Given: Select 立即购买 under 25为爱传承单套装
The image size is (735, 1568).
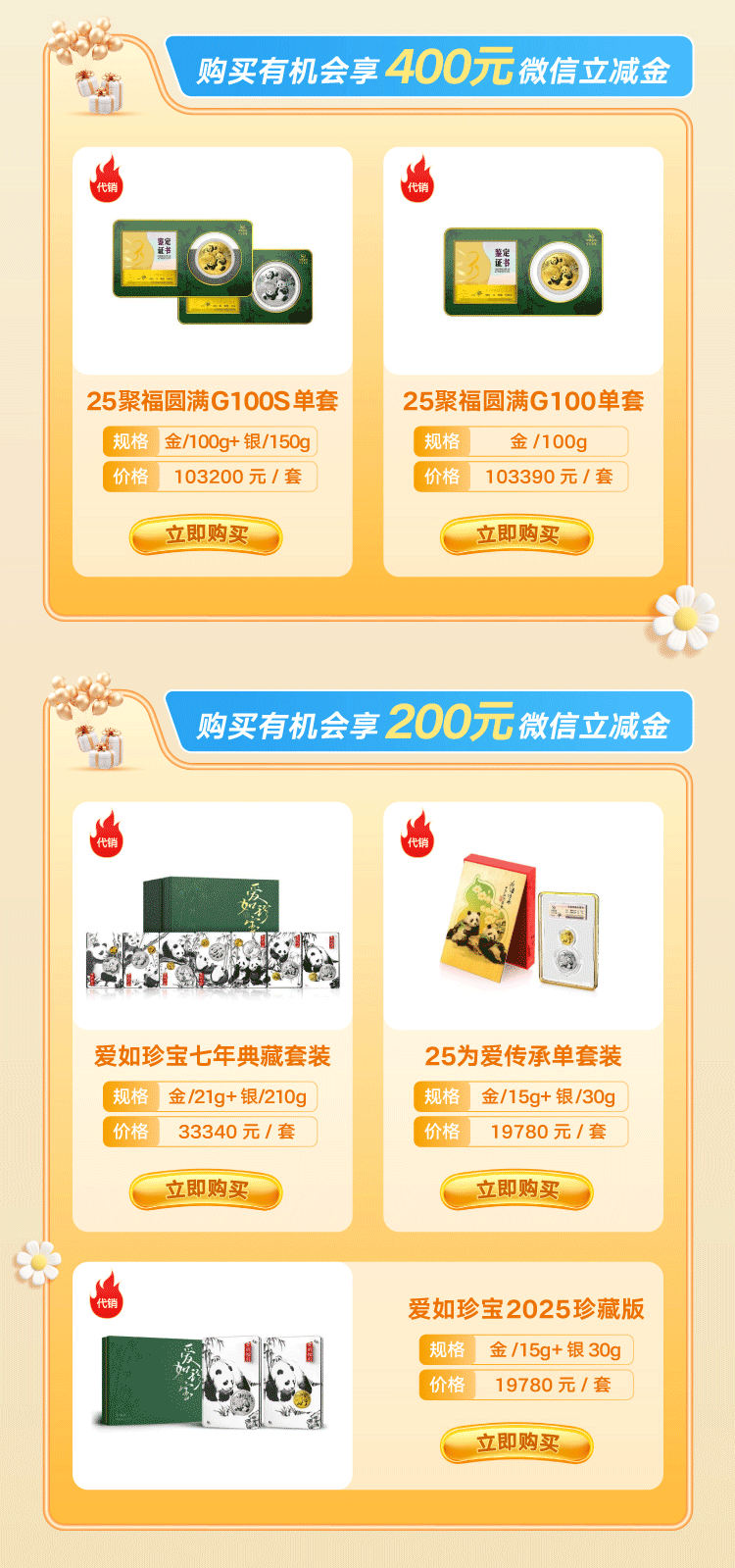Looking at the screenshot, I should pyautogui.click(x=516, y=1190).
